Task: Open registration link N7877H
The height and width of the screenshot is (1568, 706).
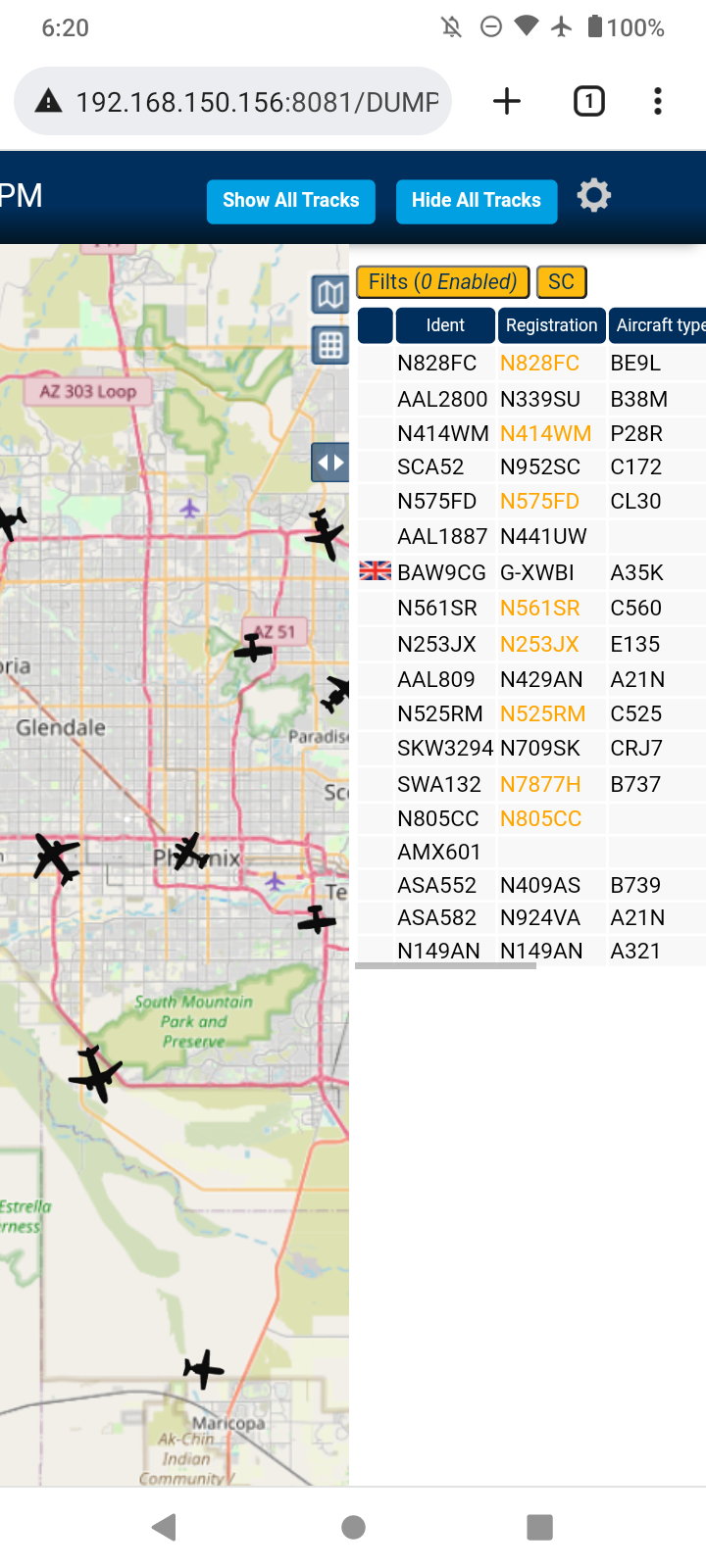Action: coord(540,784)
